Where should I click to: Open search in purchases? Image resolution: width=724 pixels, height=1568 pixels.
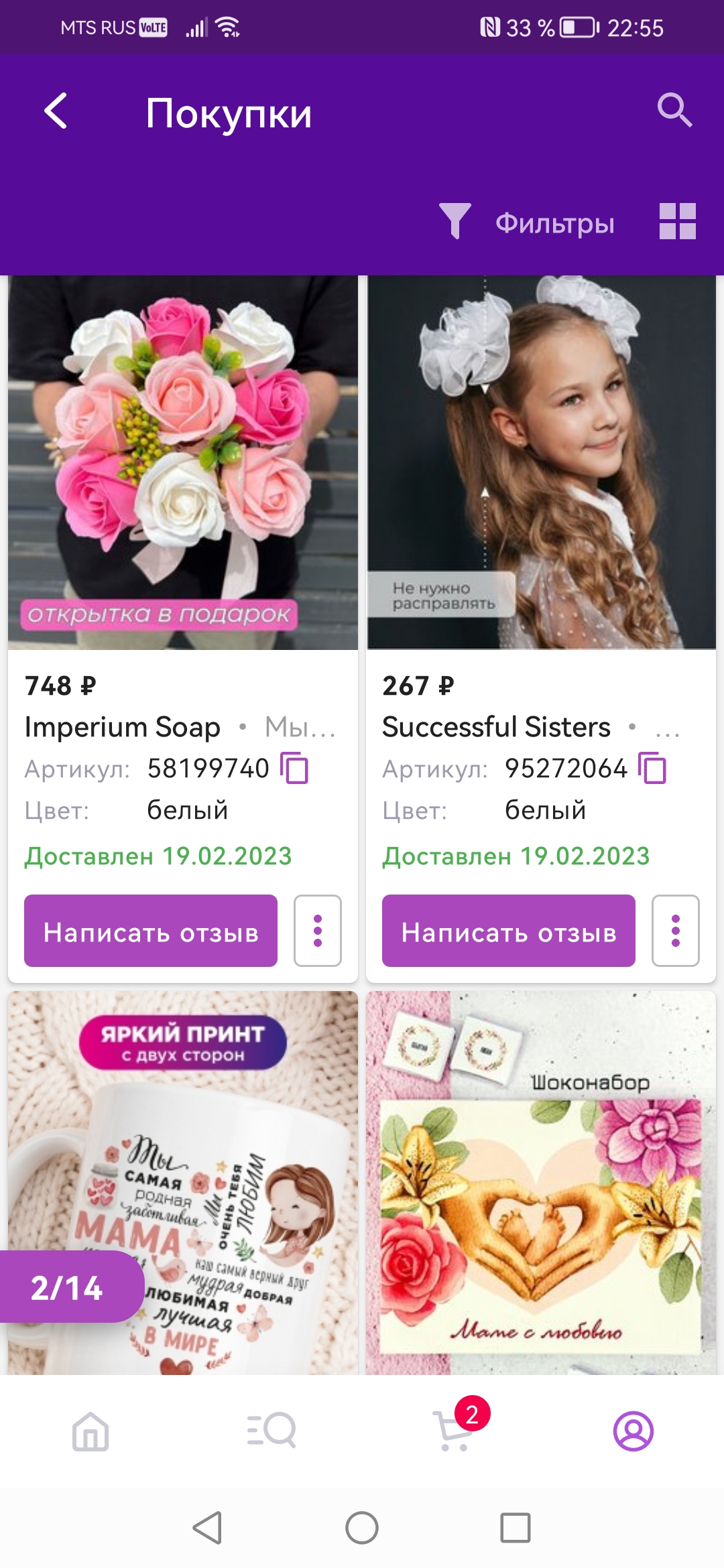674,111
